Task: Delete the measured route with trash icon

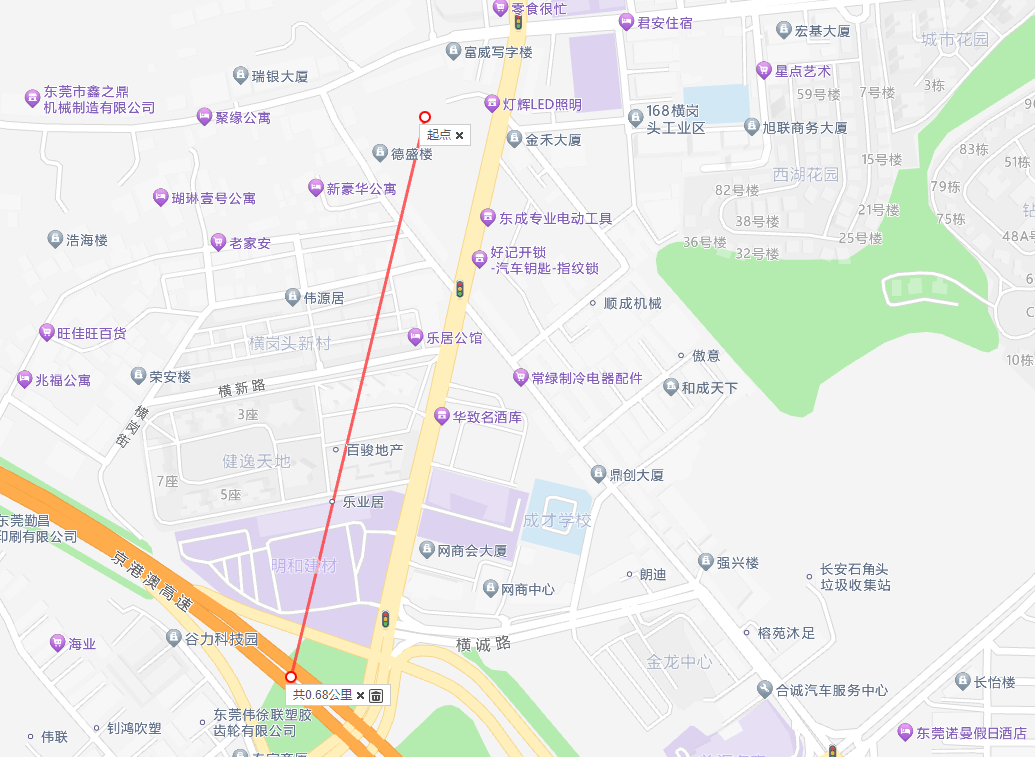Action: pyautogui.click(x=376, y=695)
